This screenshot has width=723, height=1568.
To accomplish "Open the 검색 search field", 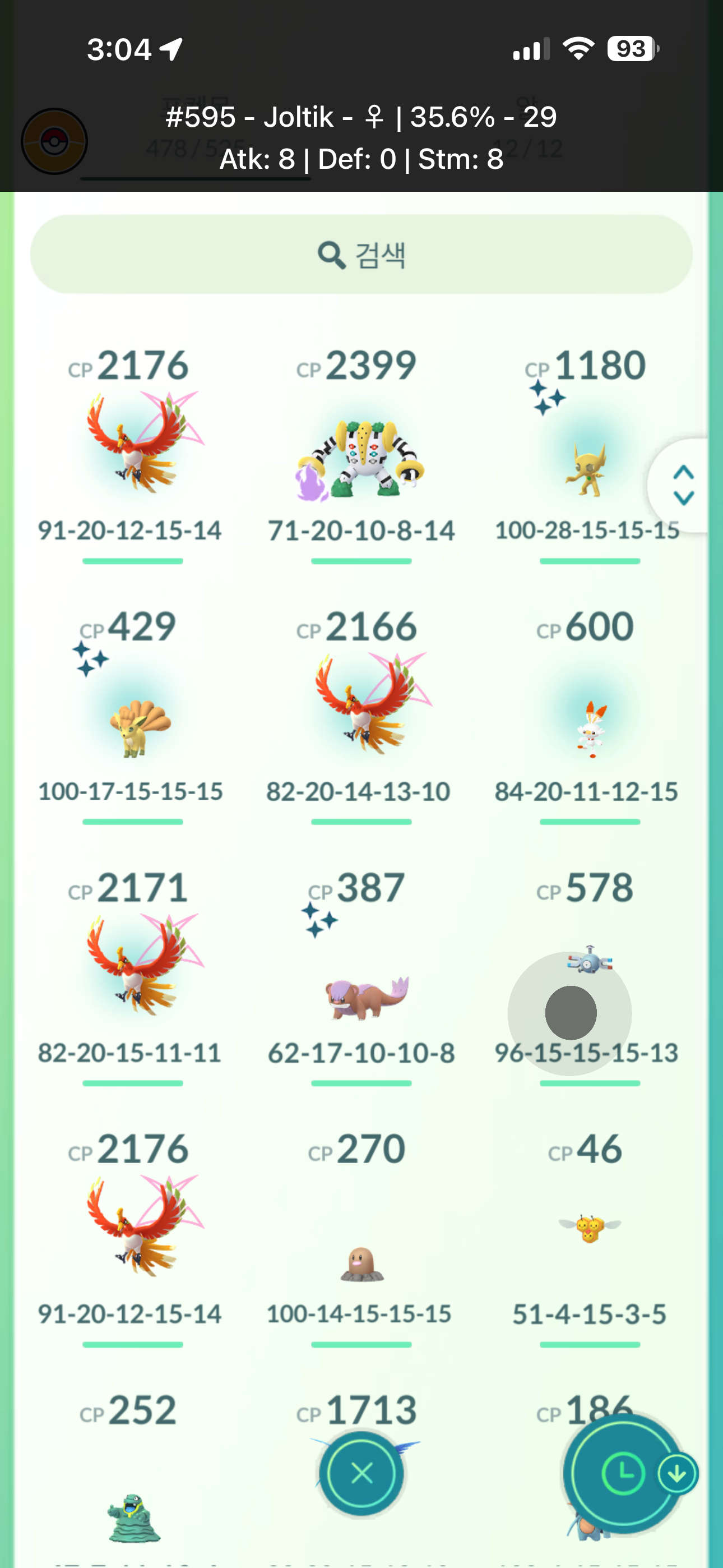I will [361, 255].
